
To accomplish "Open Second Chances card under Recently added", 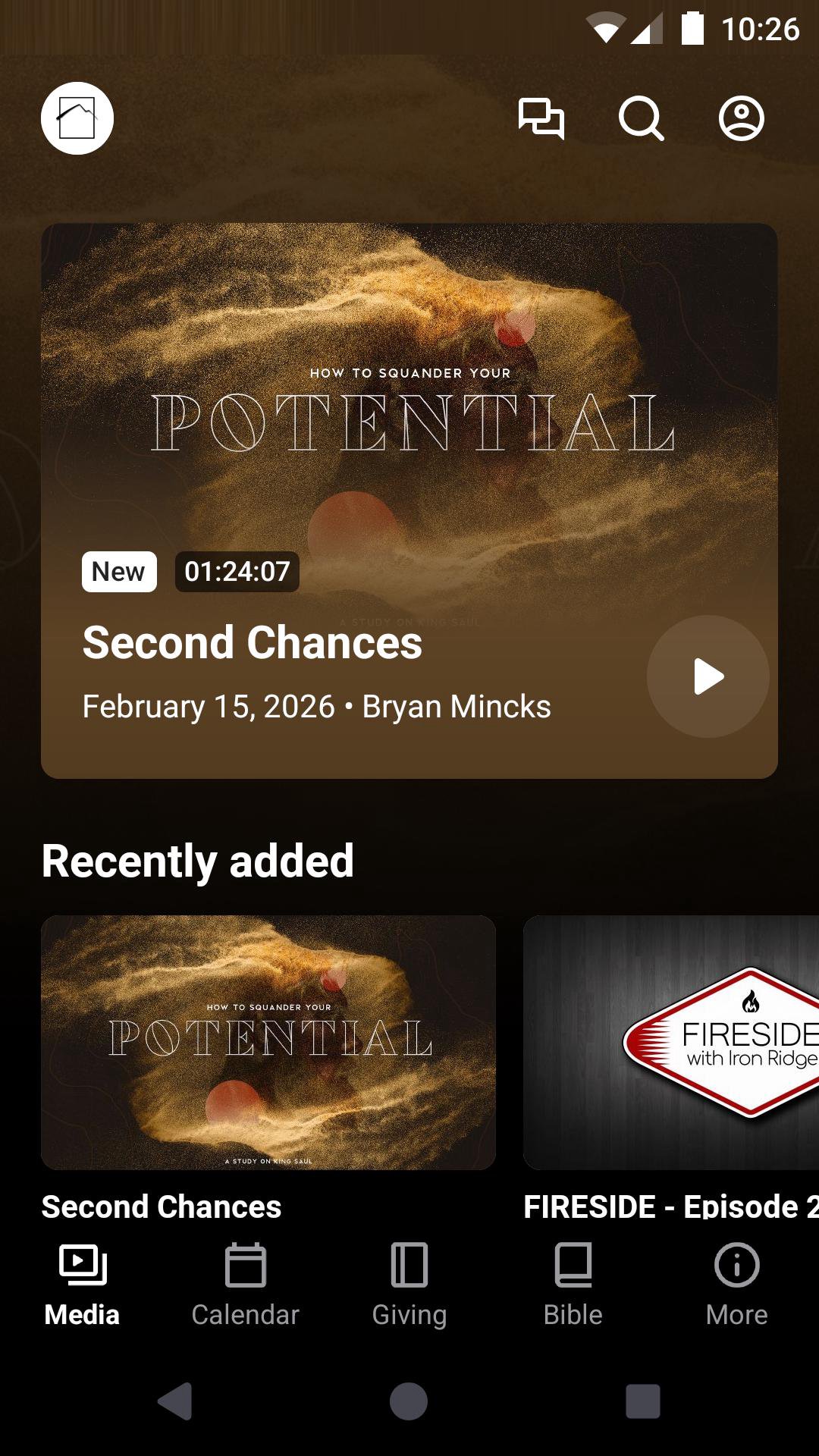I will point(268,1043).
